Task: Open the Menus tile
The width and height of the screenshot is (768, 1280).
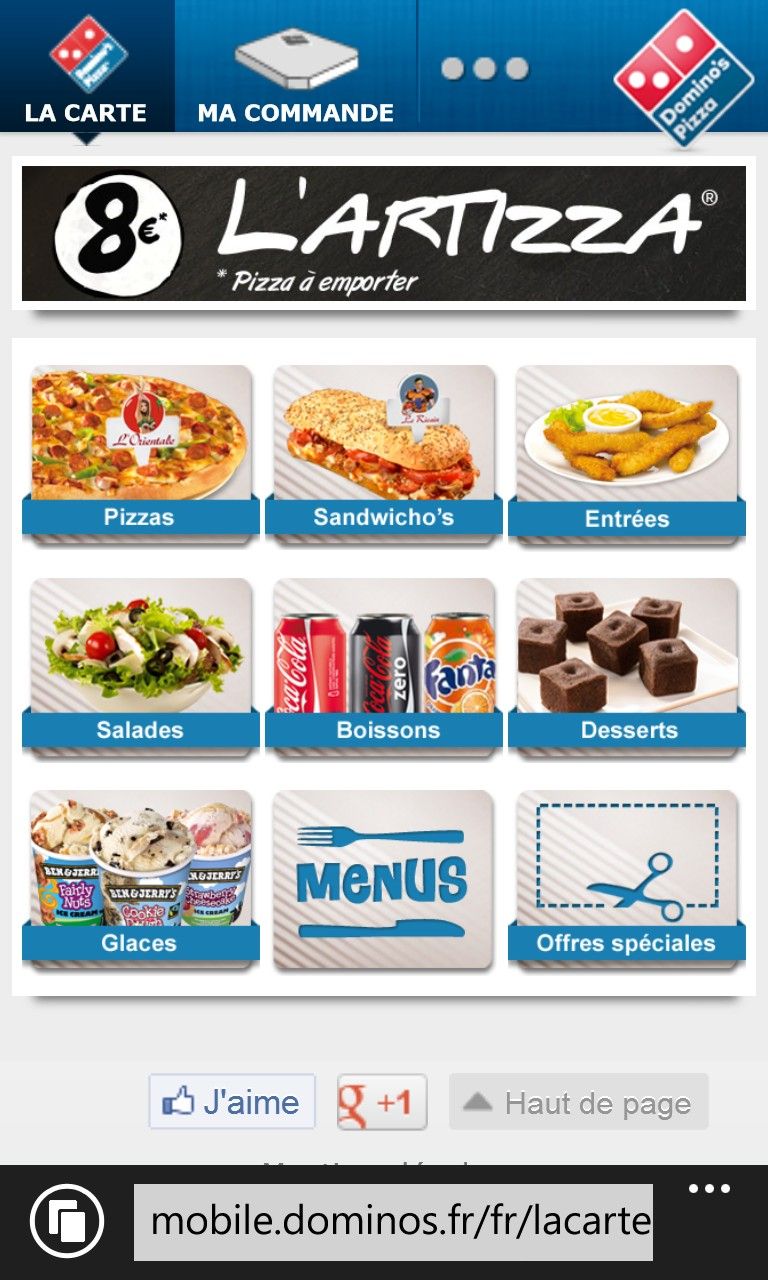Action: (x=384, y=879)
